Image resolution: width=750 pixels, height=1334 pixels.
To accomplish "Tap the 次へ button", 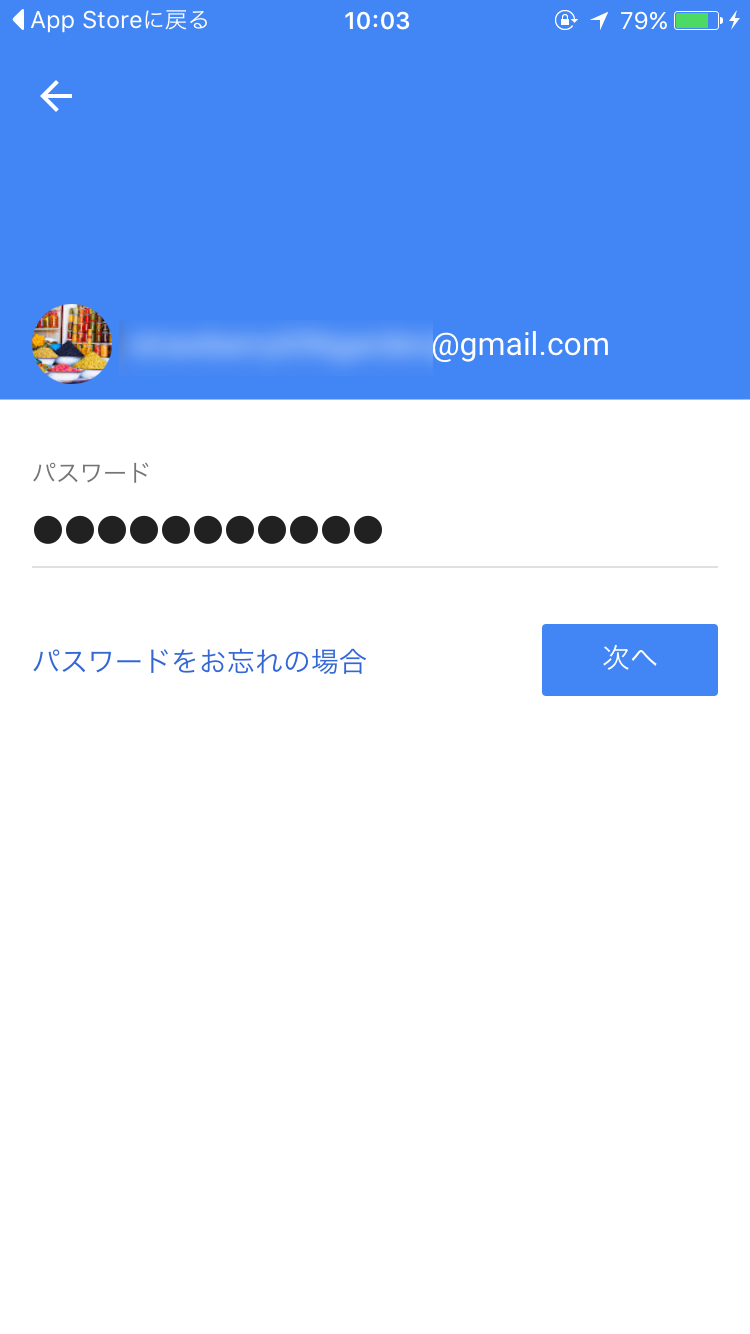I will click(629, 659).
